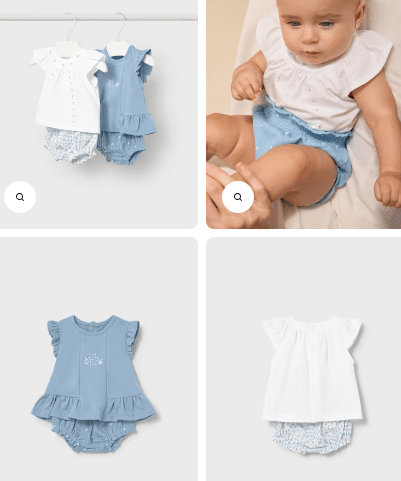The image size is (401, 481).
Task: View the white blouse with floral bloomers image
Action: pos(303,359)
